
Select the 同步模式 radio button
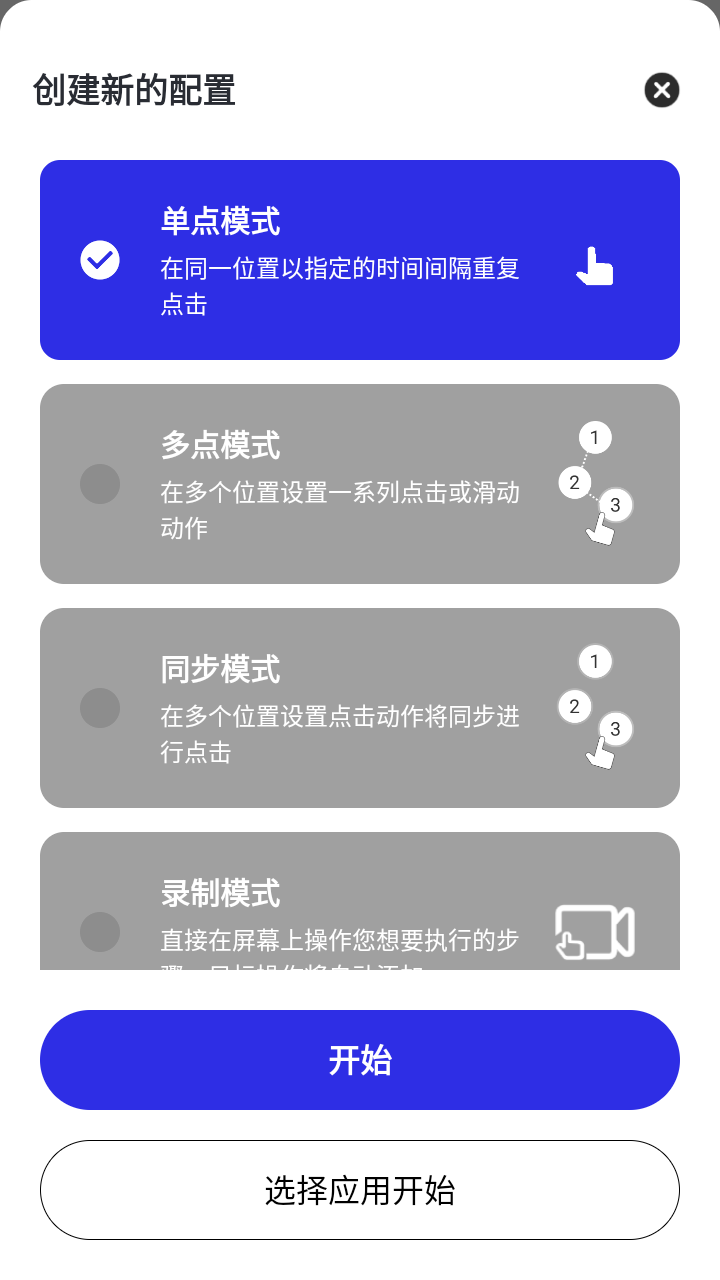click(x=99, y=707)
